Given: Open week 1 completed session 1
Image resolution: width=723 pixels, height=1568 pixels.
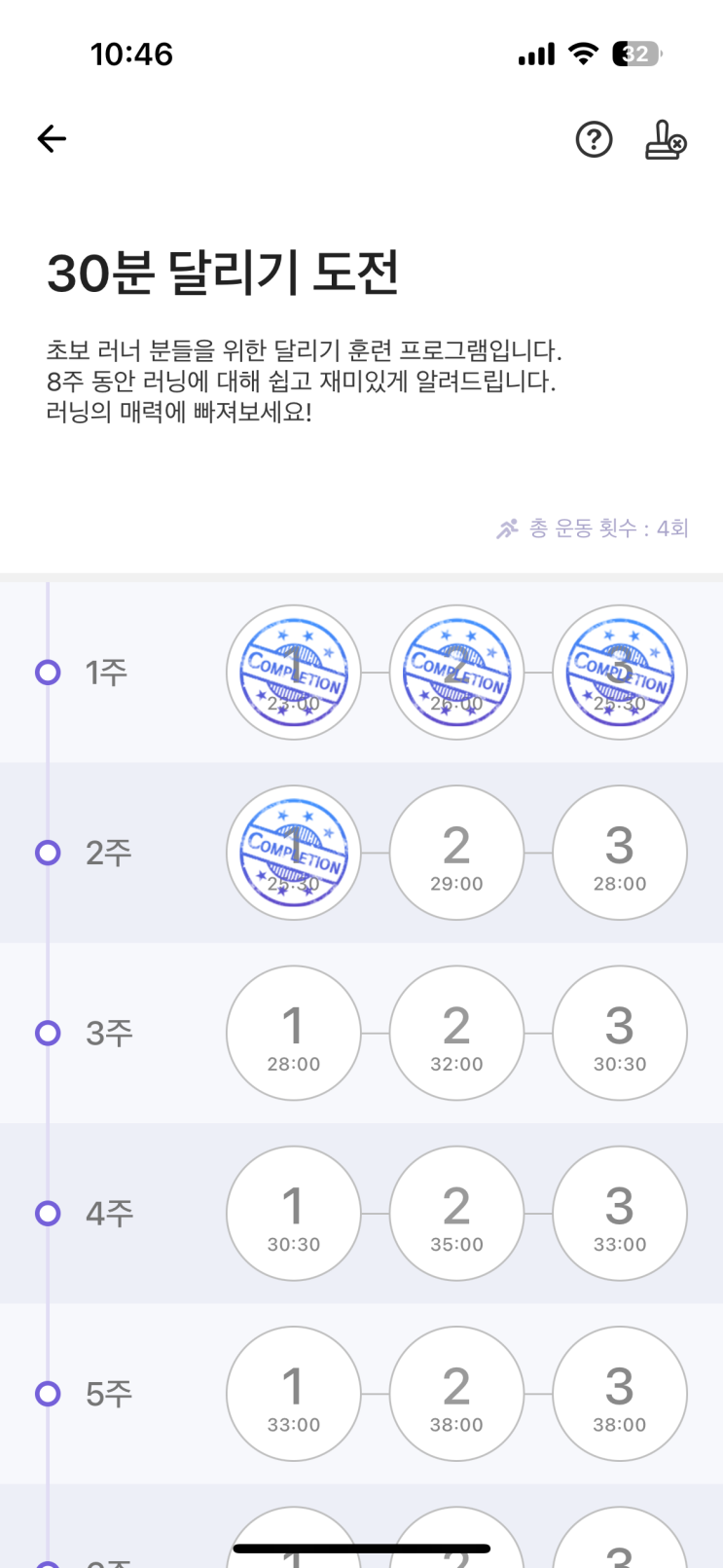Looking at the screenshot, I should click(x=294, y=673).
